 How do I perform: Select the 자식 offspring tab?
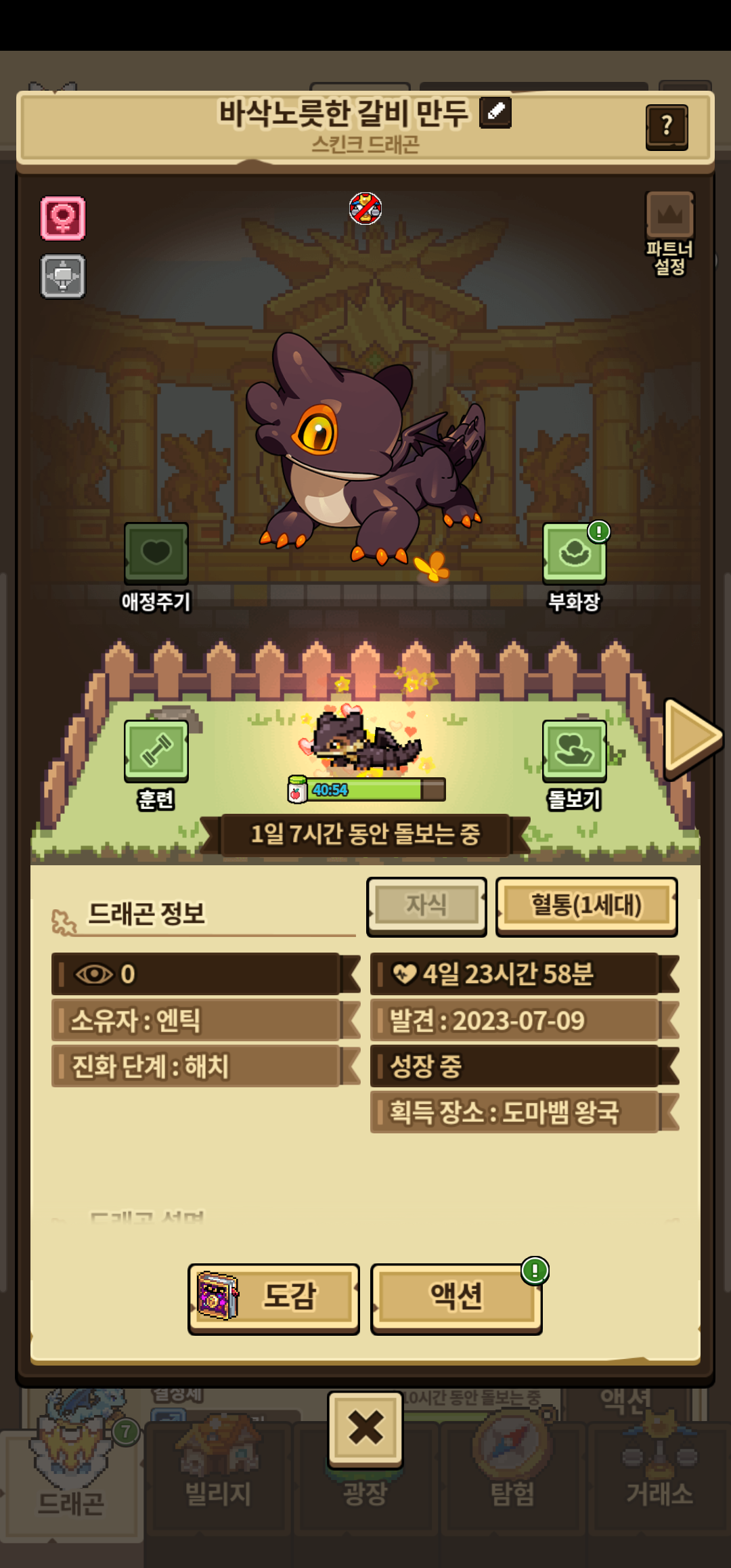426,907
